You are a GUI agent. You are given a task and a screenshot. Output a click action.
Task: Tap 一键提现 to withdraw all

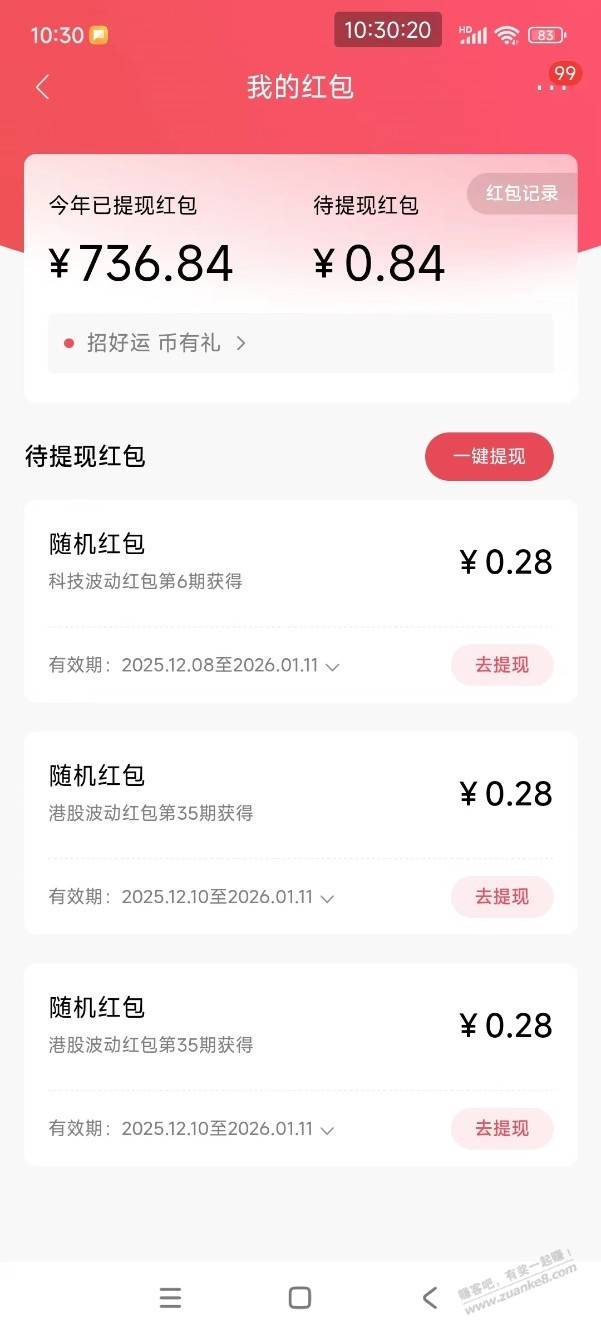click(489, 457)
